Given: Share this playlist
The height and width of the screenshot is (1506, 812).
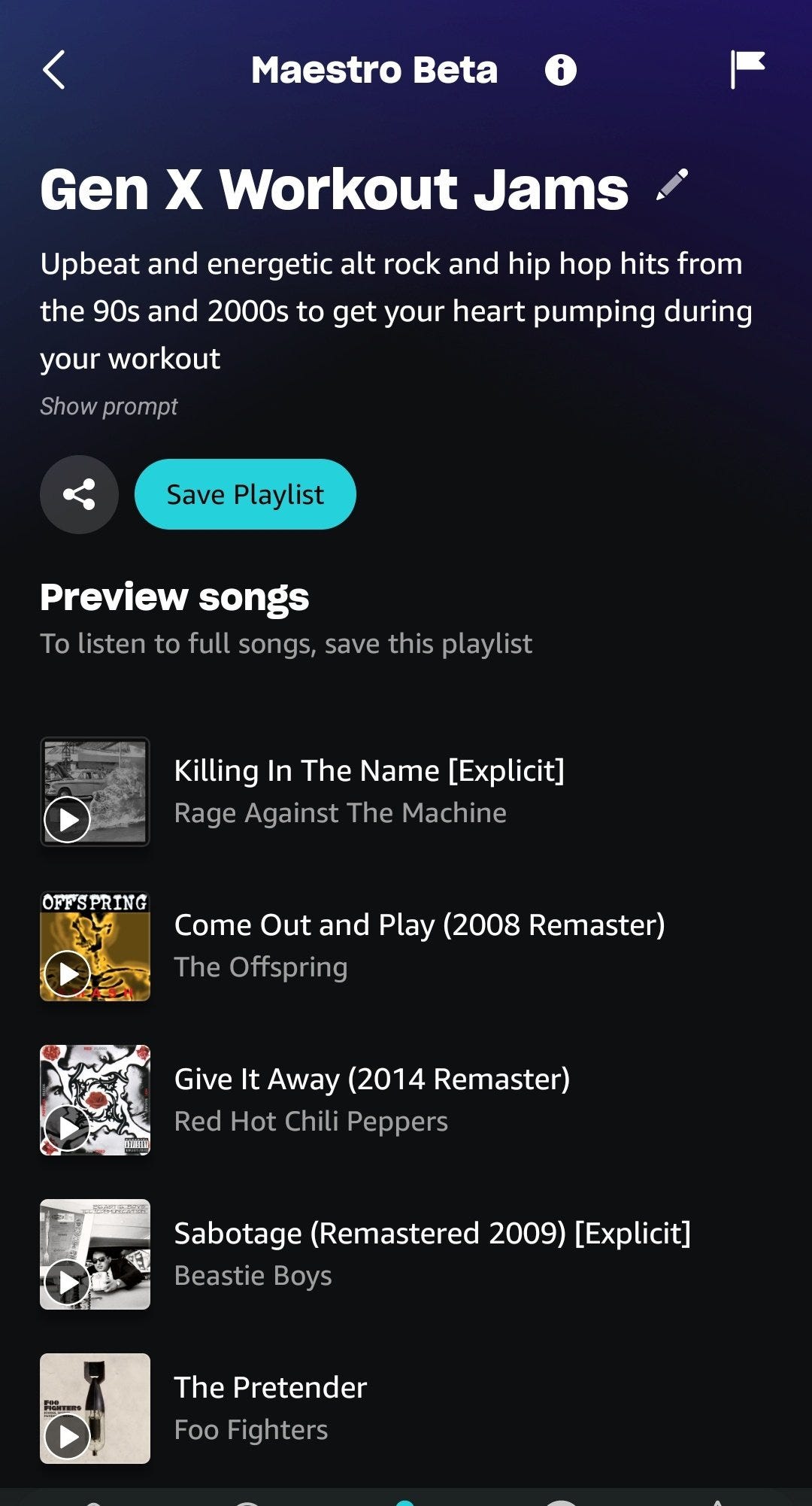Looking at the screenshot, I should click(x=79, y=494).
